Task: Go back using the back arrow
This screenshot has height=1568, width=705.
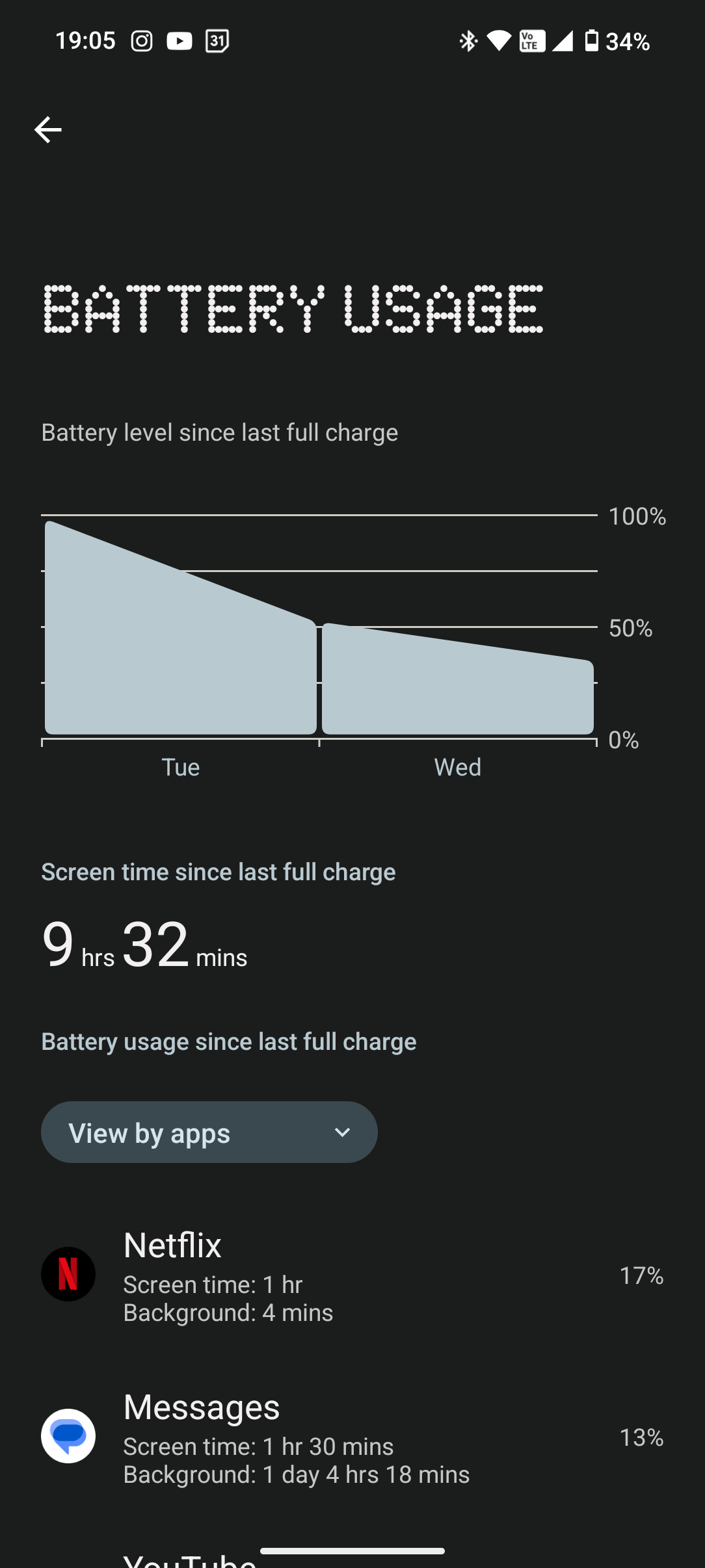Action: tap(47, 130)
